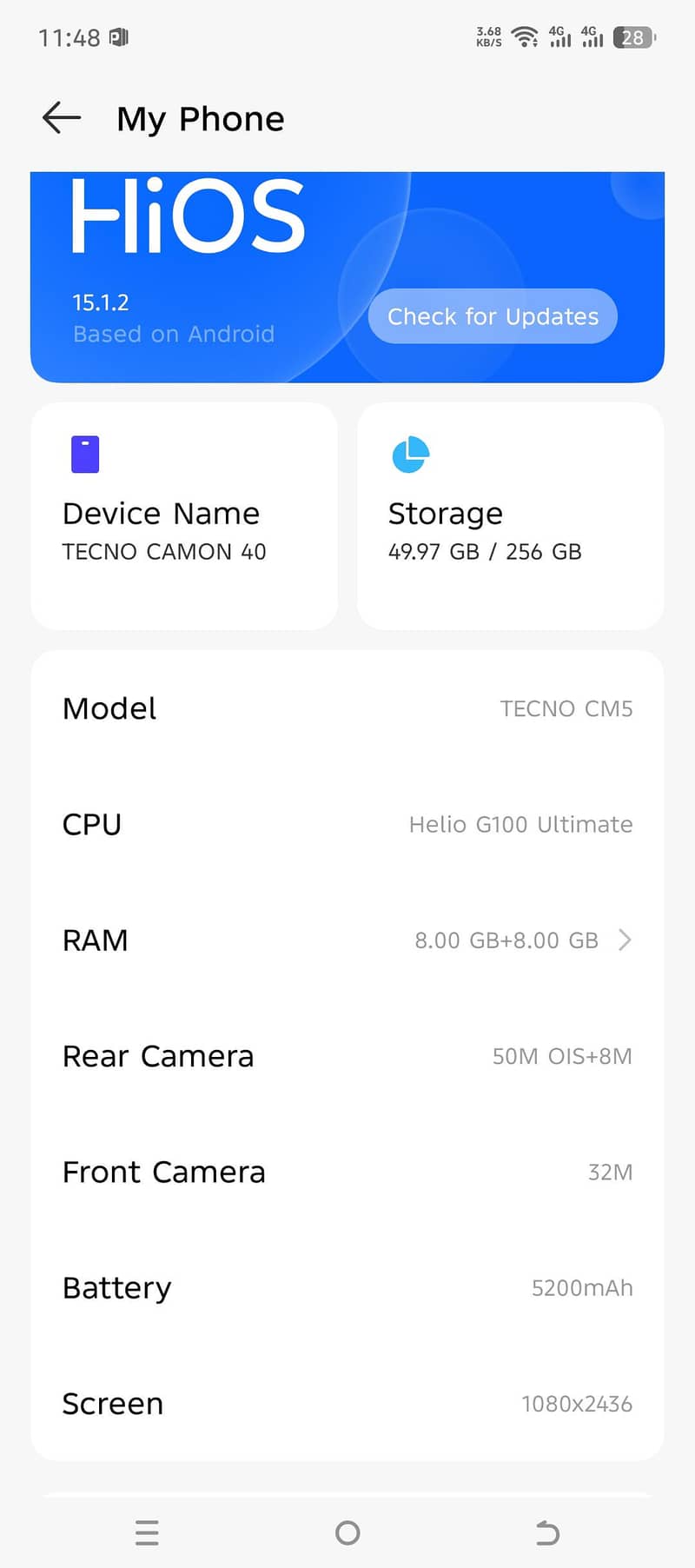Tap the home circle in navigation bar
The height and width of the screenshot is (1568, 695).
347,1533
